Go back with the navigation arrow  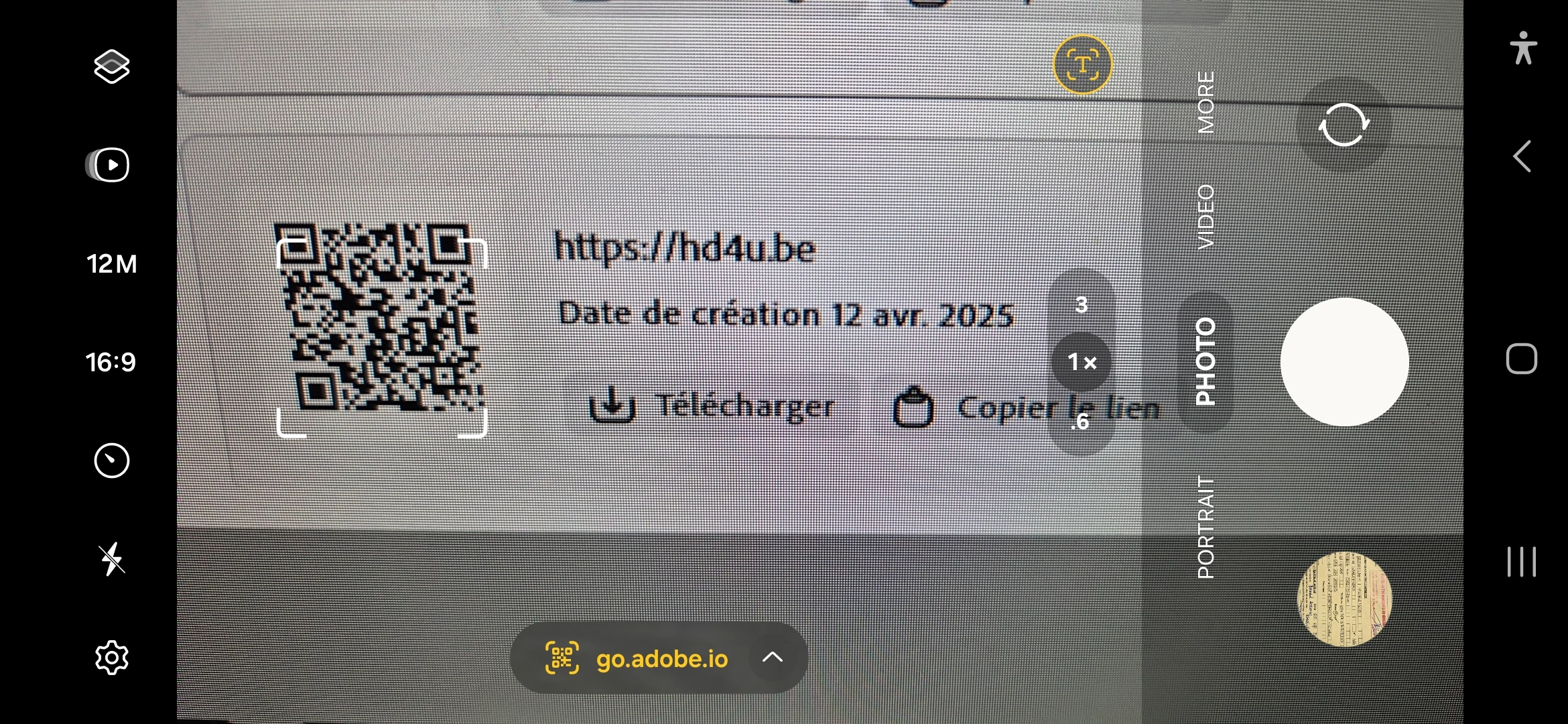pos(1522,157)
